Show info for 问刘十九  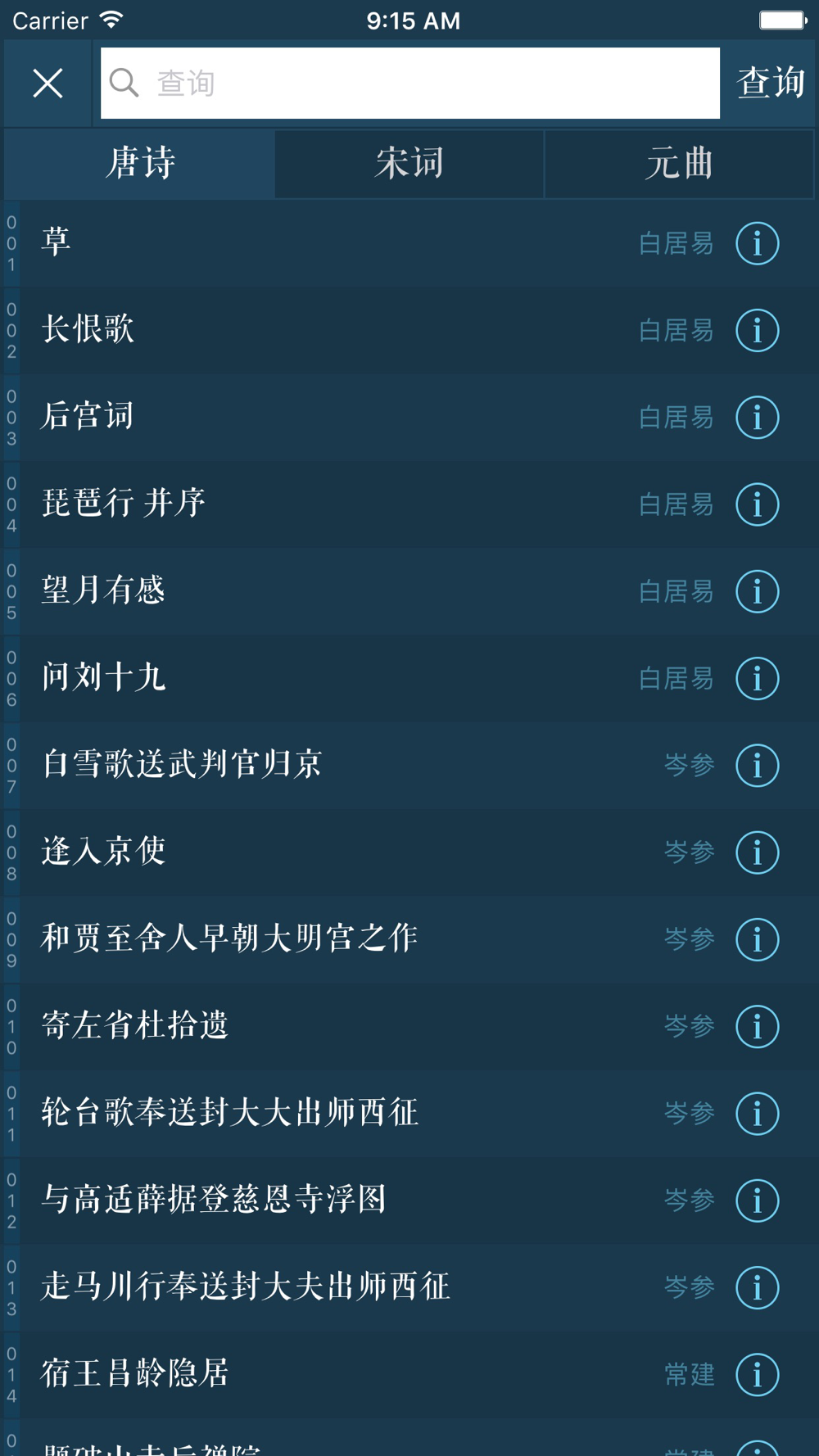point(757,678)
